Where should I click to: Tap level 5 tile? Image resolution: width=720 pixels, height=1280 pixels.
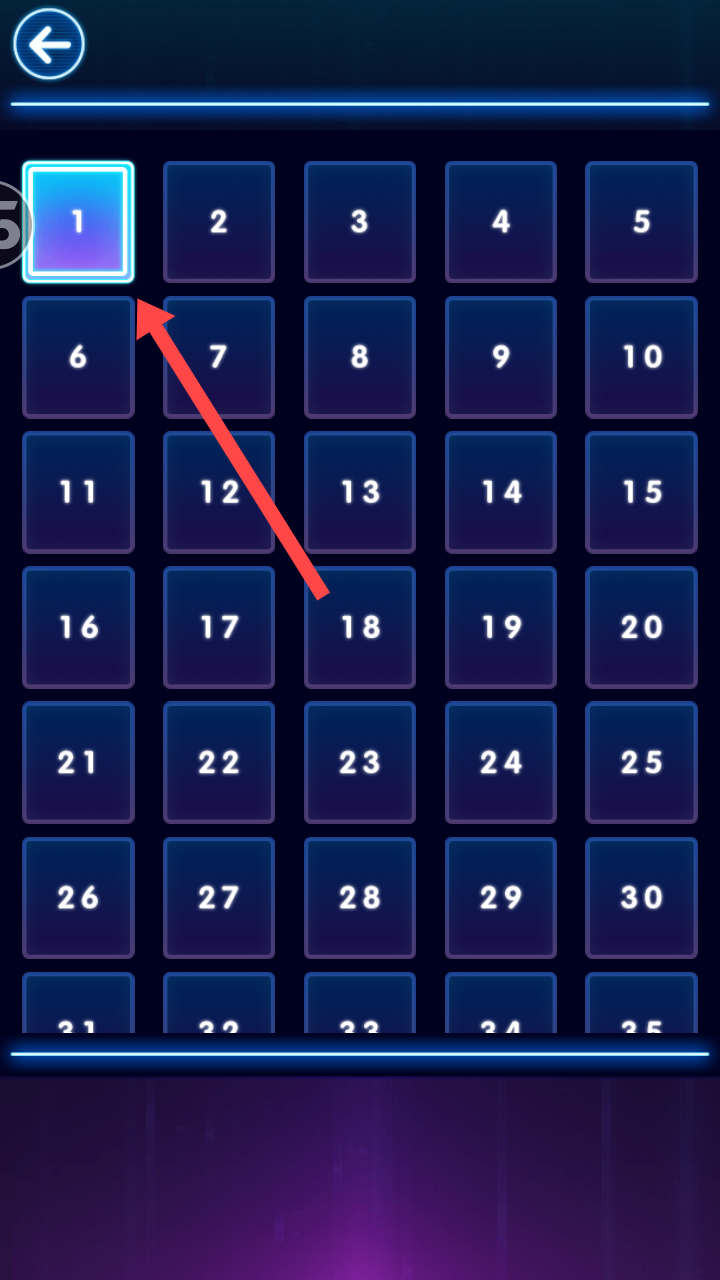pos(641,222)
